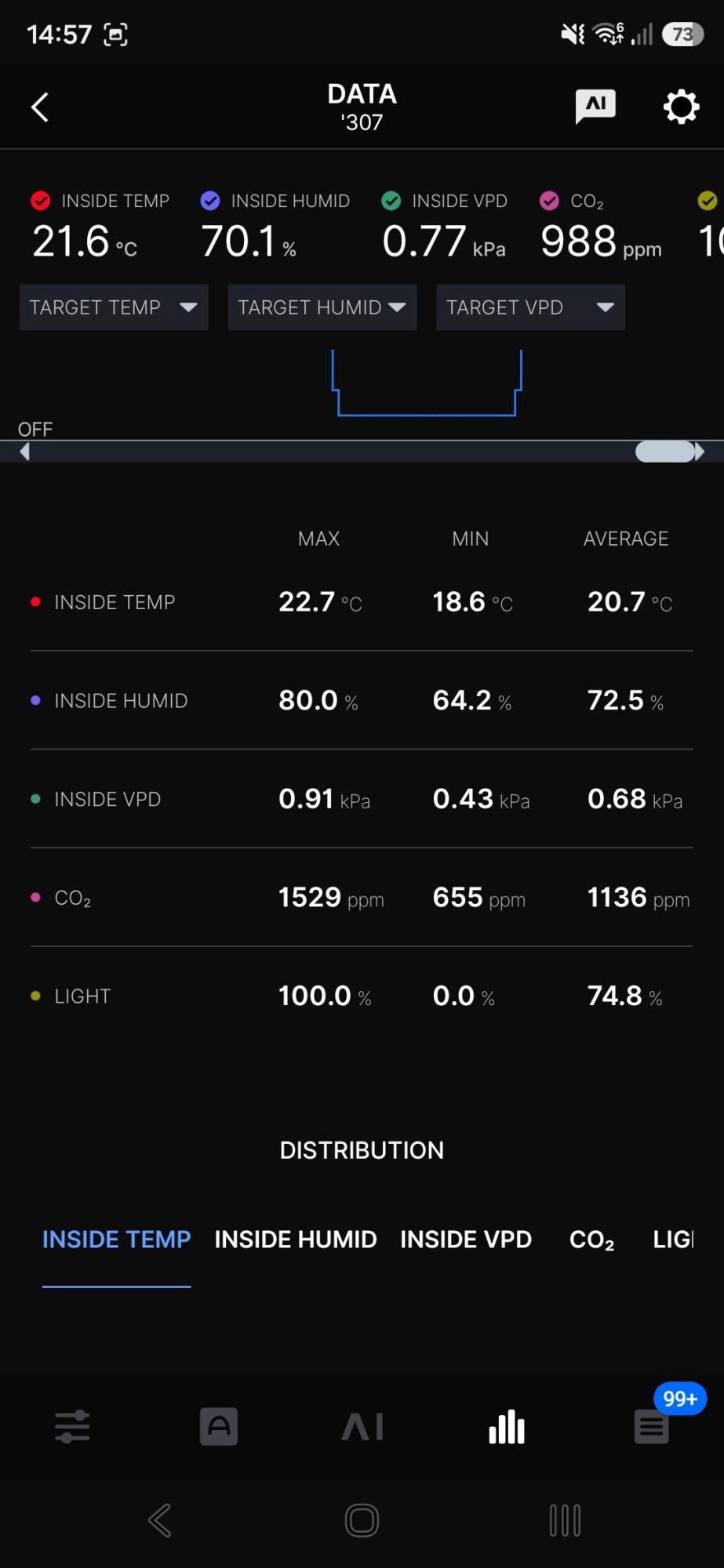Tap the chart scrollbar's left arrow
This screenshot has height=1568, width=724.
click(x=24, y=452)
